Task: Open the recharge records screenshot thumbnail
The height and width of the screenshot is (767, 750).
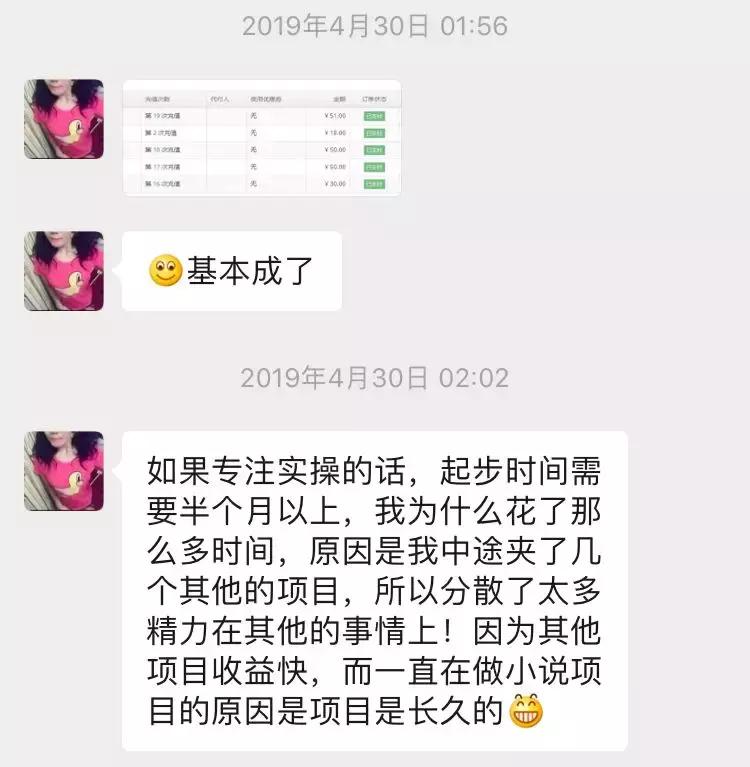Action: coord(265,137)
